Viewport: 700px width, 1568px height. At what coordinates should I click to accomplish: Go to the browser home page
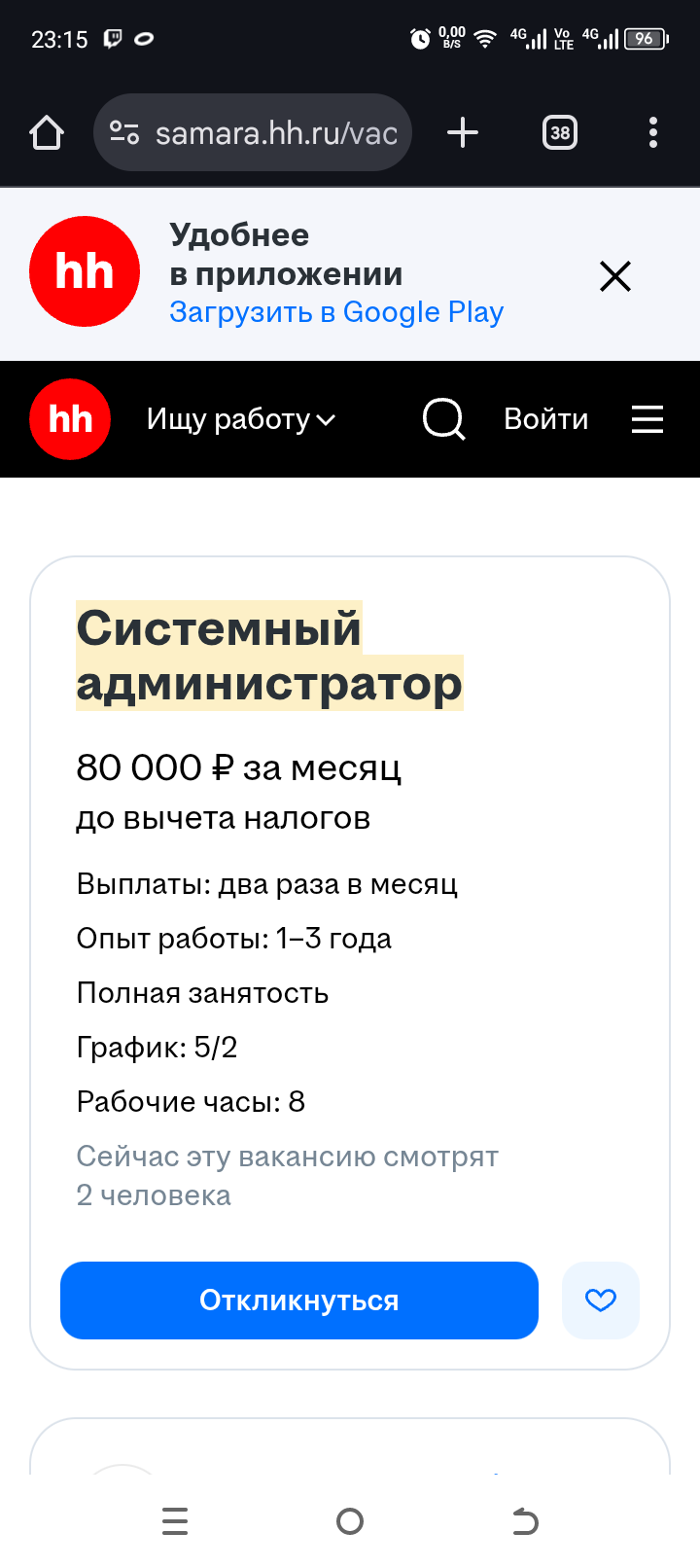pos(47,132)
